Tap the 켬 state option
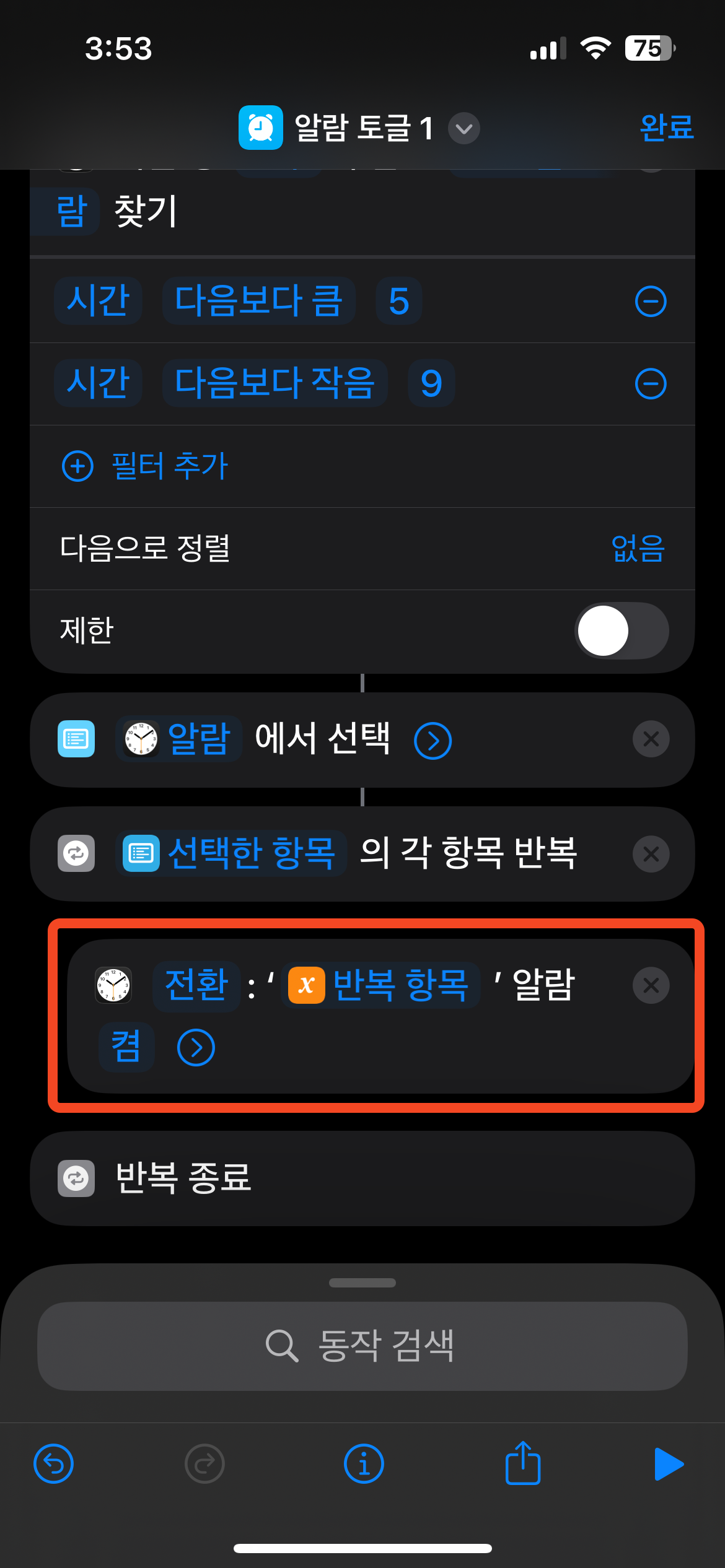The height and width of the screenshot is (1568, 725). pyautogui.click(x=126, y=1047)
